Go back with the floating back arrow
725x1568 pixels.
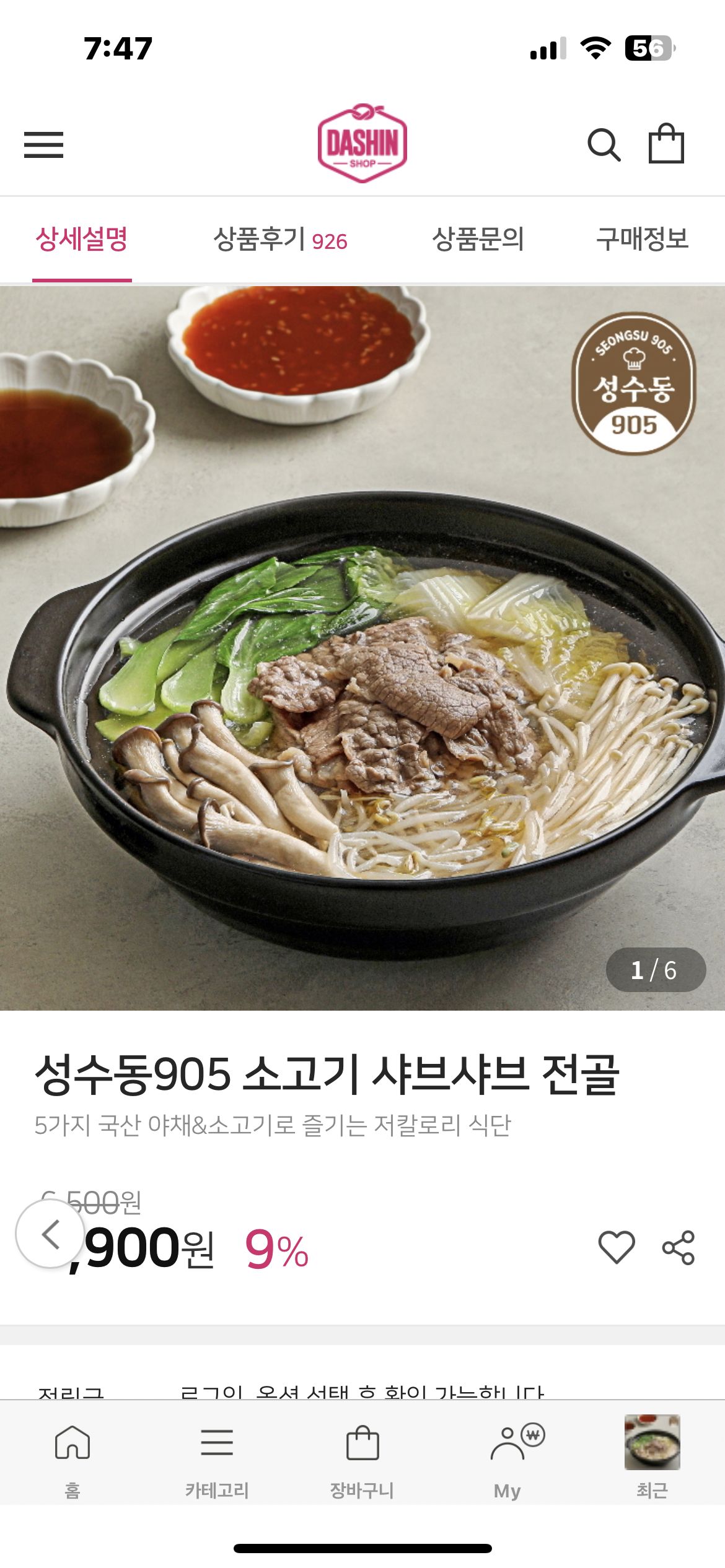tap(50, 1234)
